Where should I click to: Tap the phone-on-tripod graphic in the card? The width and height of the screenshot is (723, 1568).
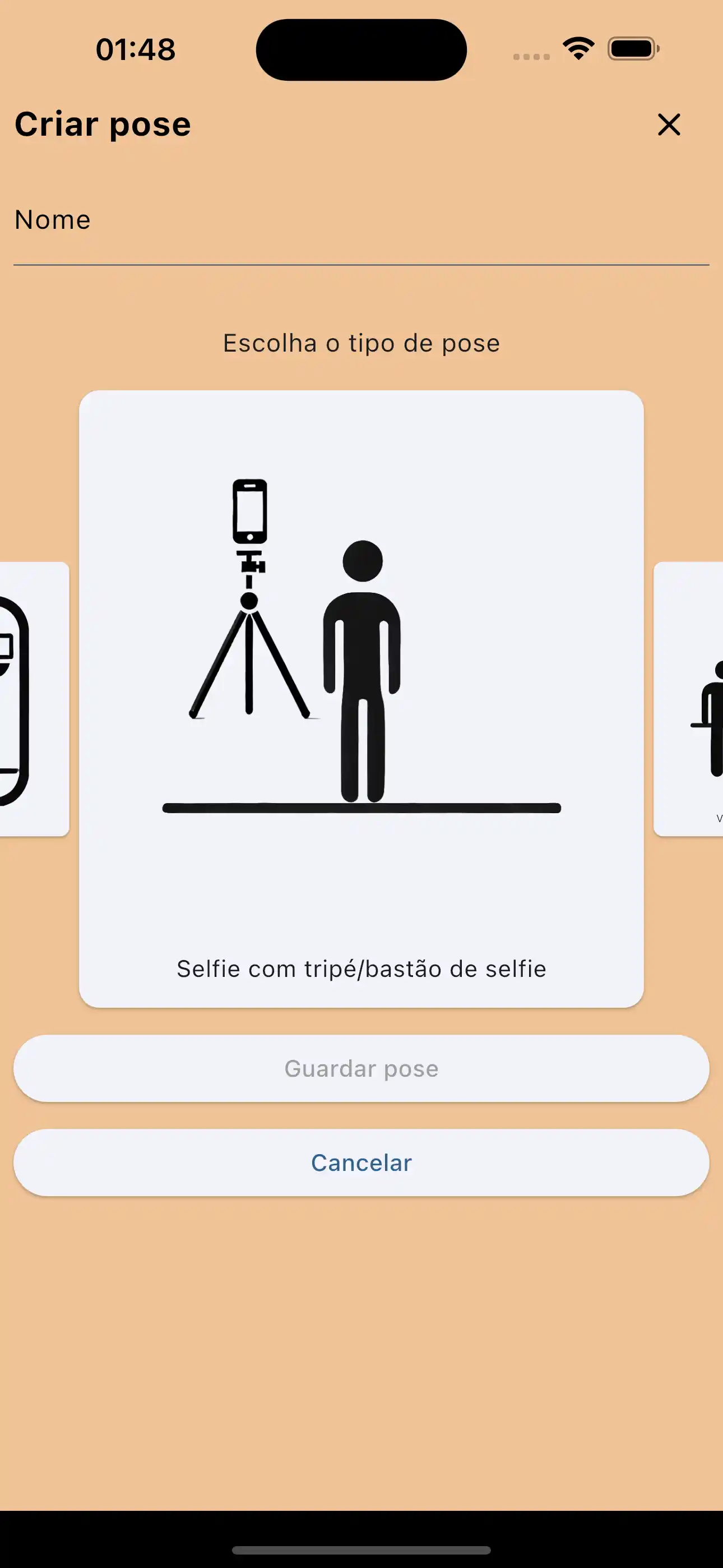click(250, 603)
